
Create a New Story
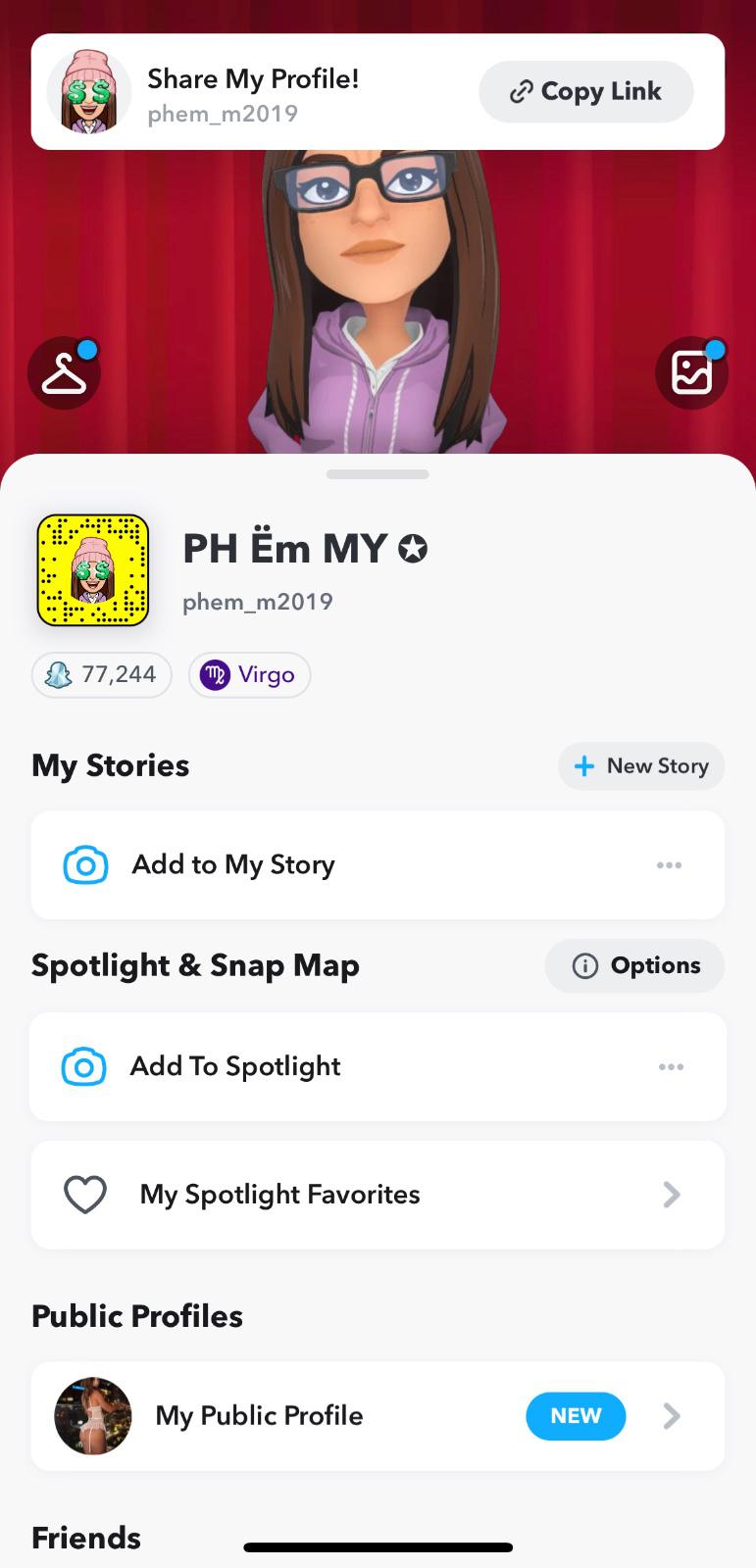click(641, 766)
